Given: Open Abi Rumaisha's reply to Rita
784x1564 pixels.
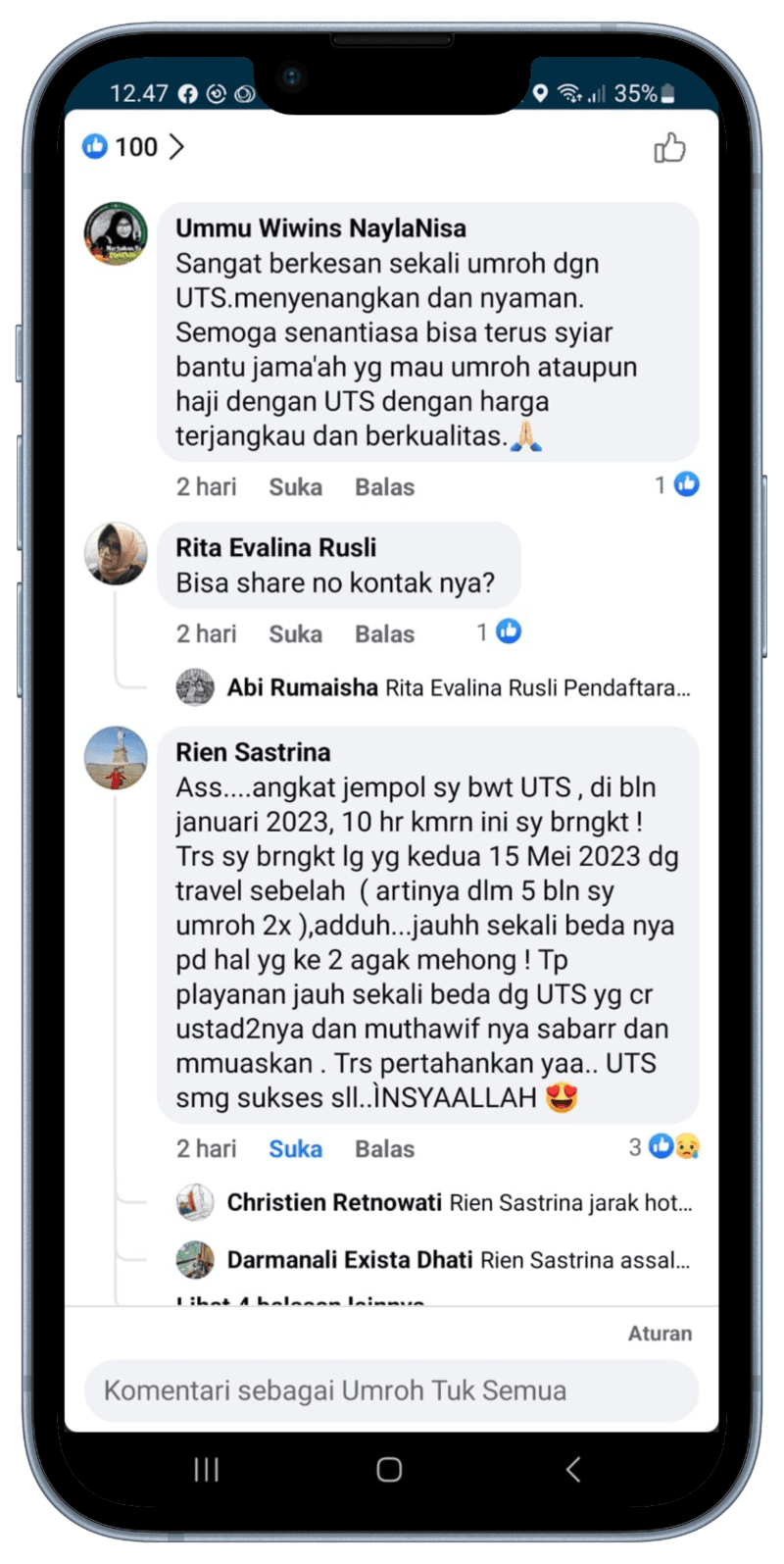Looking at the screenshot, I should click(x=458, y=687).
